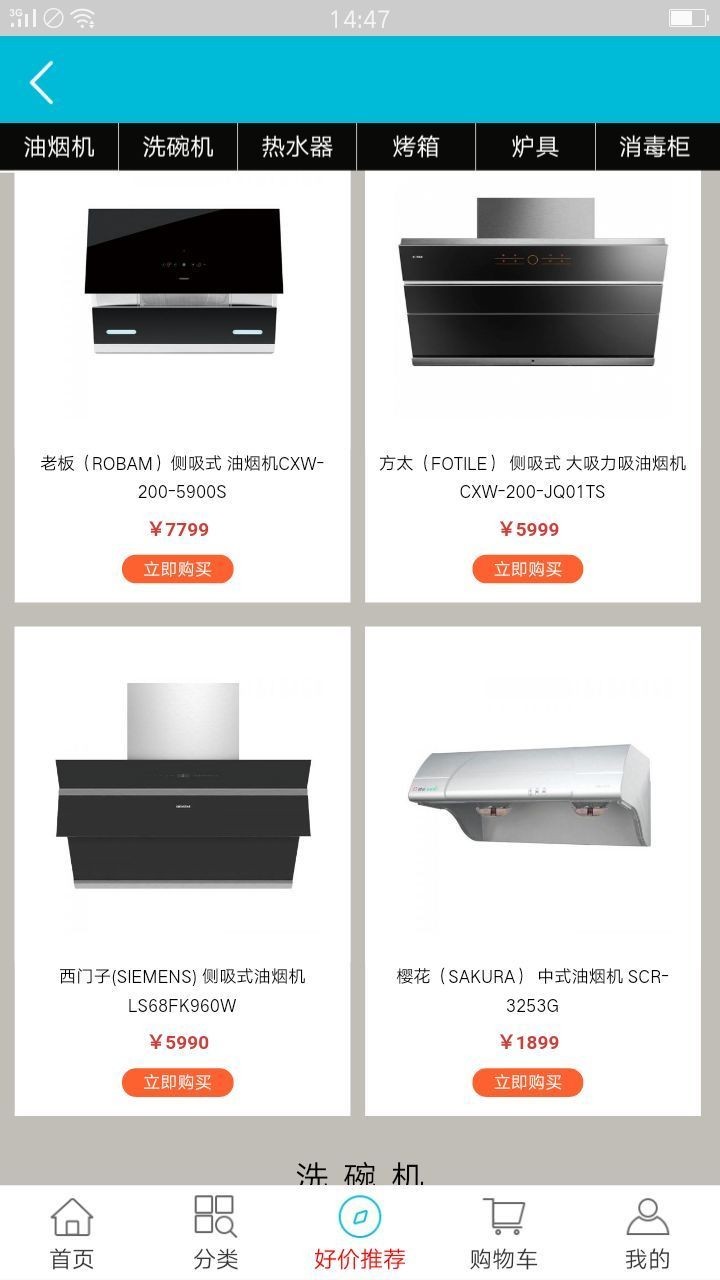Select the 消毒柜 category tab
The image size is (720, 1280).
click(x=655, y=147)
